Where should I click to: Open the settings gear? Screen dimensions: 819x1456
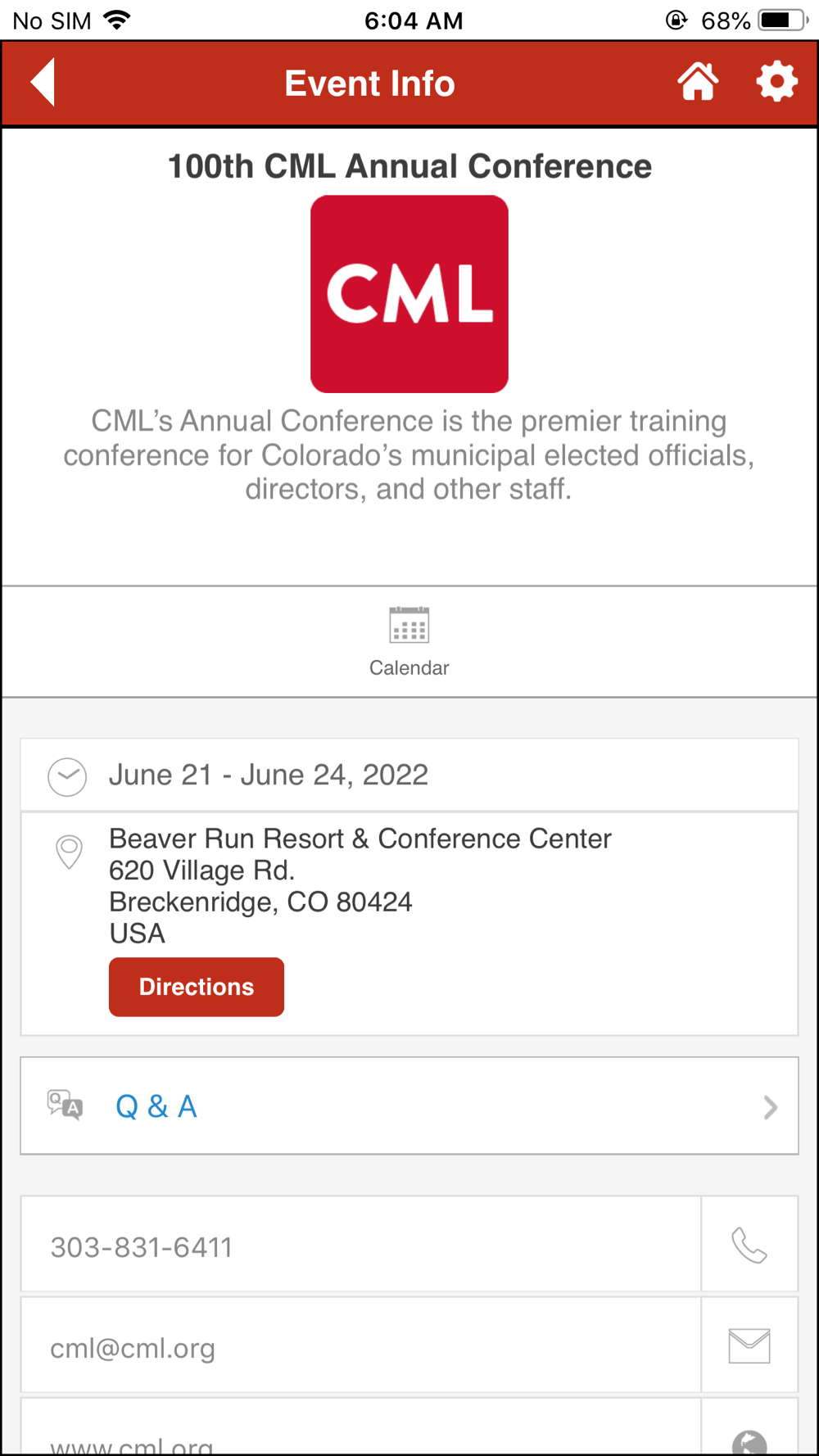(776, 82)
